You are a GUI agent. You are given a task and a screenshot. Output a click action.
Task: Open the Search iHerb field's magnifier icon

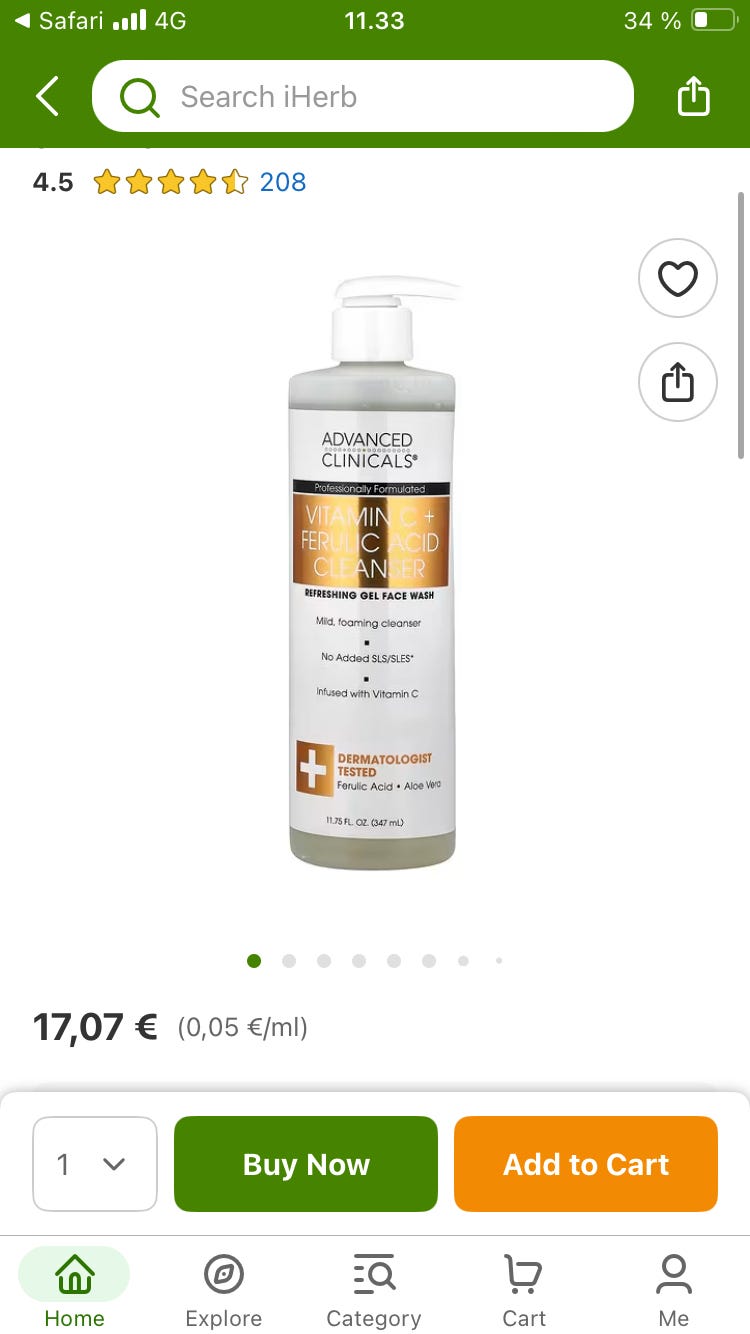tap(140, 96)
